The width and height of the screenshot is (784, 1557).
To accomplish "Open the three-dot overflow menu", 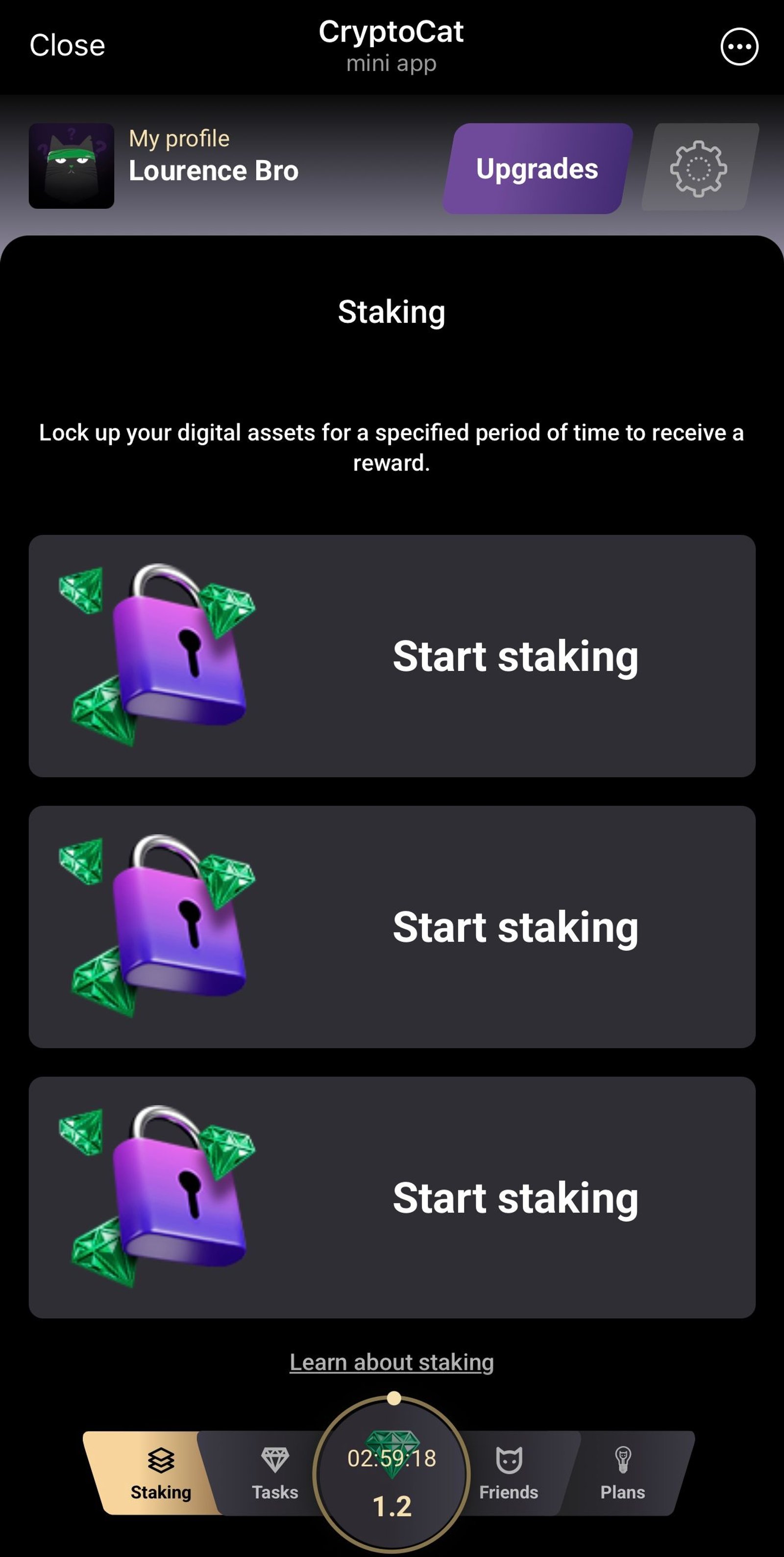I will coord(738,47).
